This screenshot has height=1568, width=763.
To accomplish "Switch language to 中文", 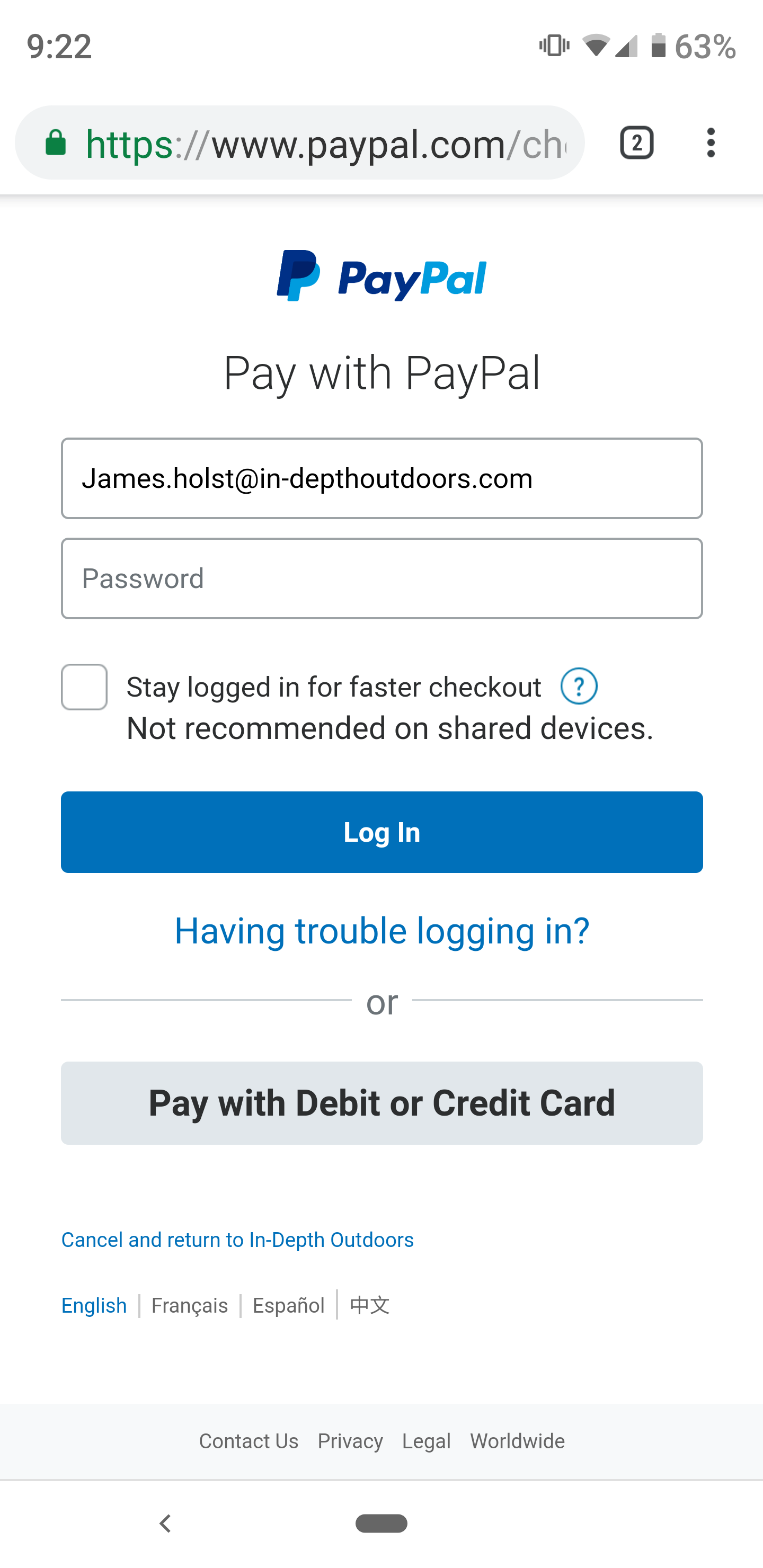I will click(370, 1305).
